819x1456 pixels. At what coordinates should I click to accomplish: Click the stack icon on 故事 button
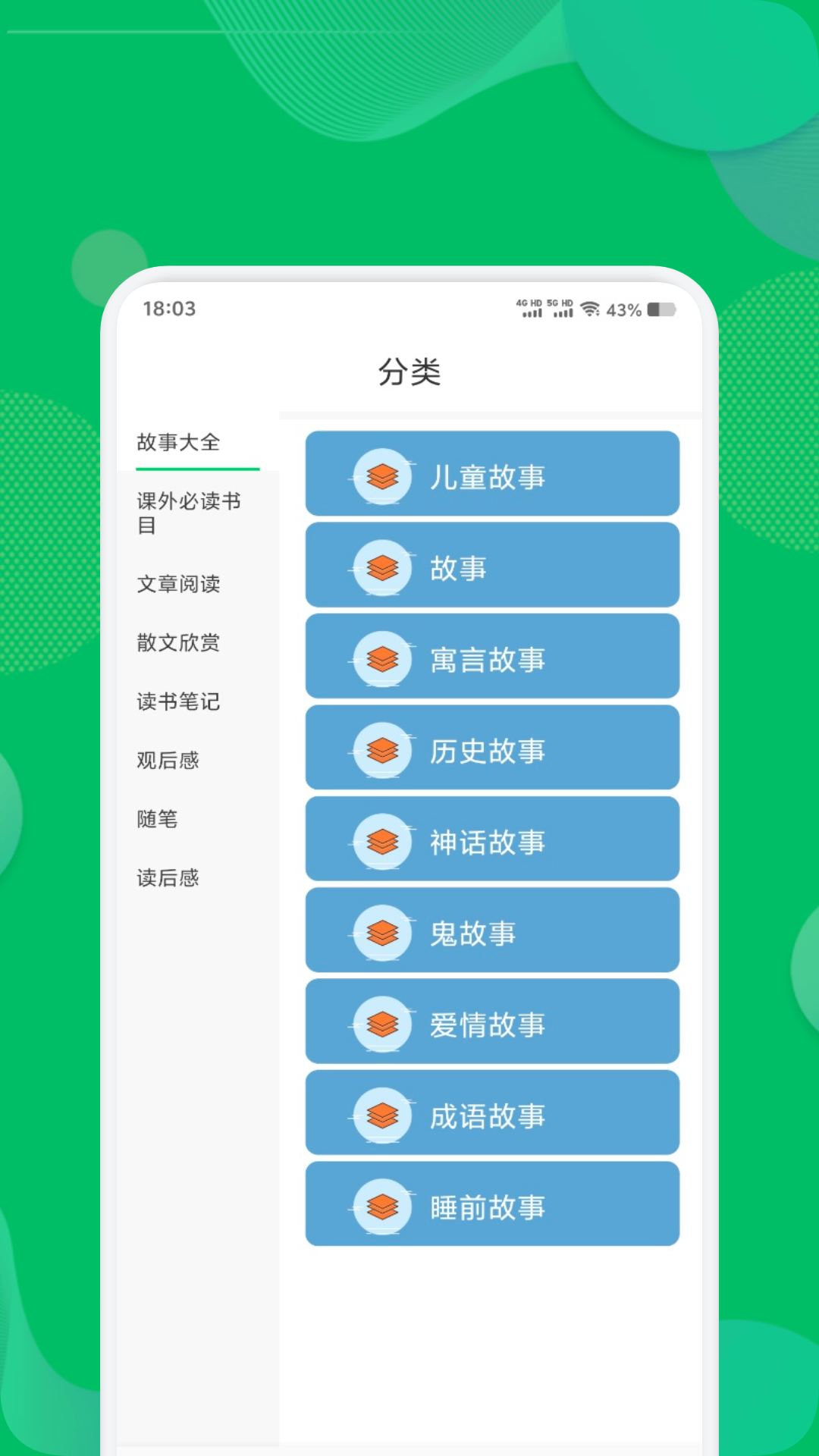(381, 565)
